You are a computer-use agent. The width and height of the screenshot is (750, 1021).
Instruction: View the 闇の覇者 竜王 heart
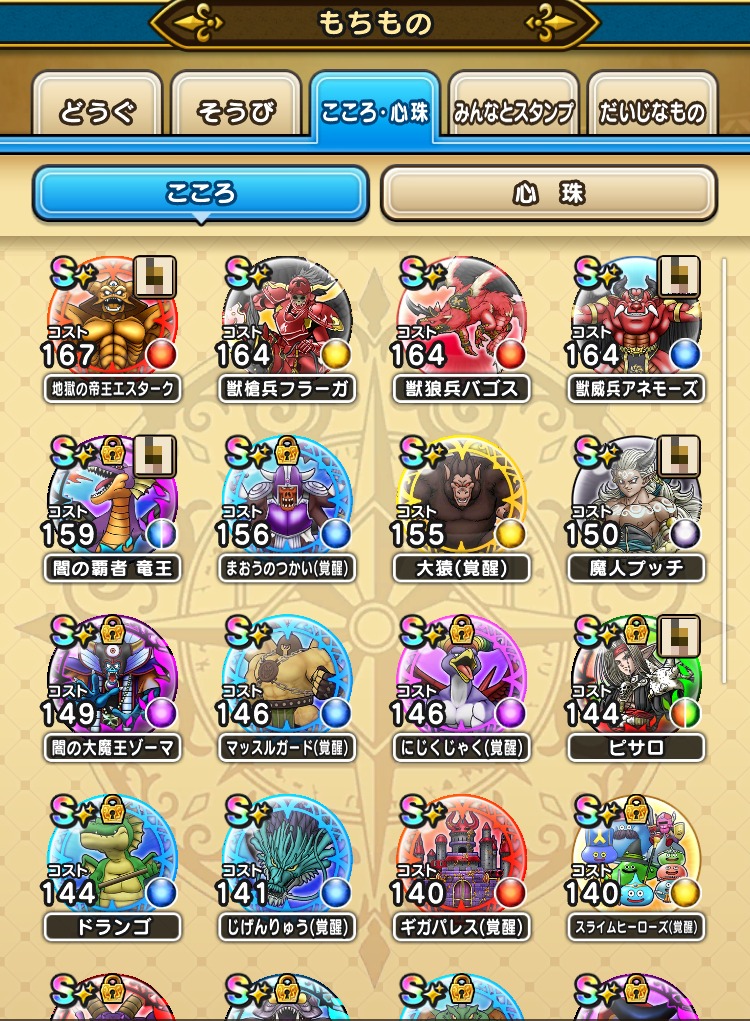[x=112, y=500]
